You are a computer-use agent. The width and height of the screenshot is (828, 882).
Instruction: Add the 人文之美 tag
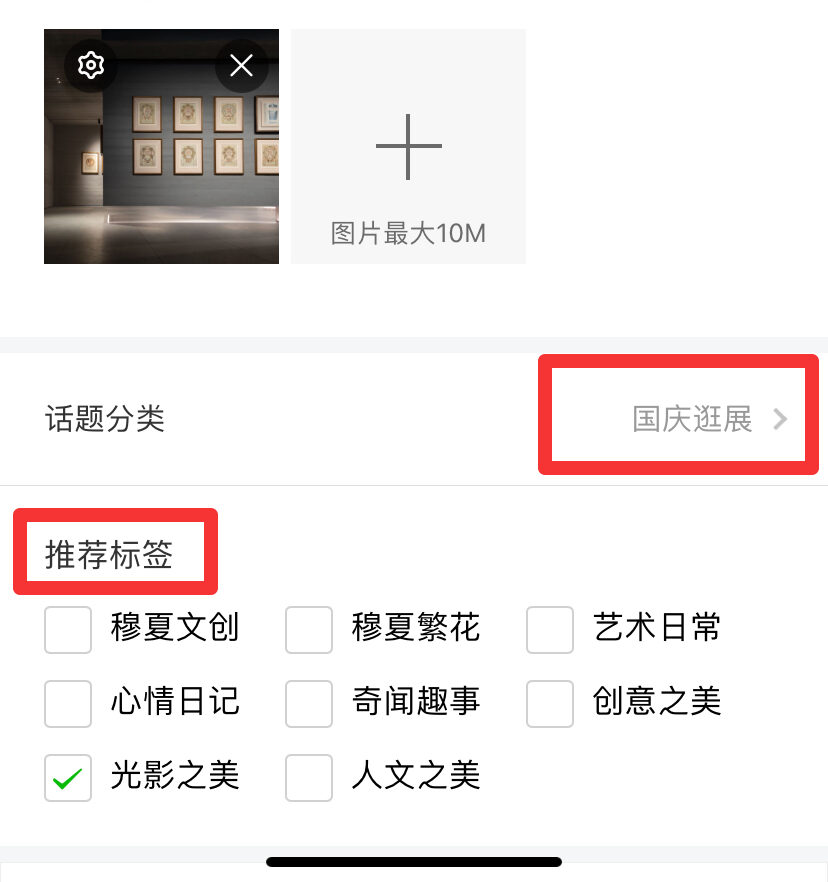pyautogui.click(x=309, y=777)
